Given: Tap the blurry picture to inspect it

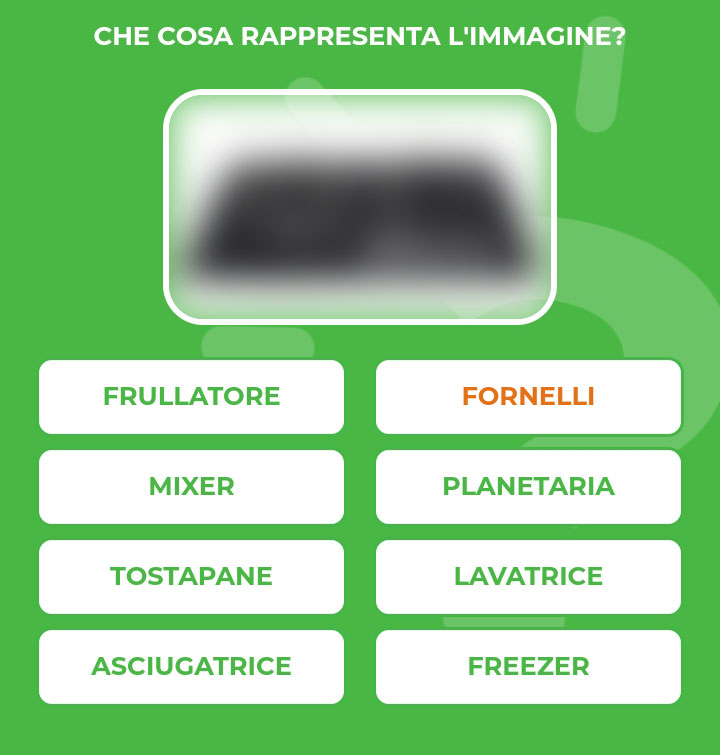Looking at the screenshot, I should tap(360, 205).
